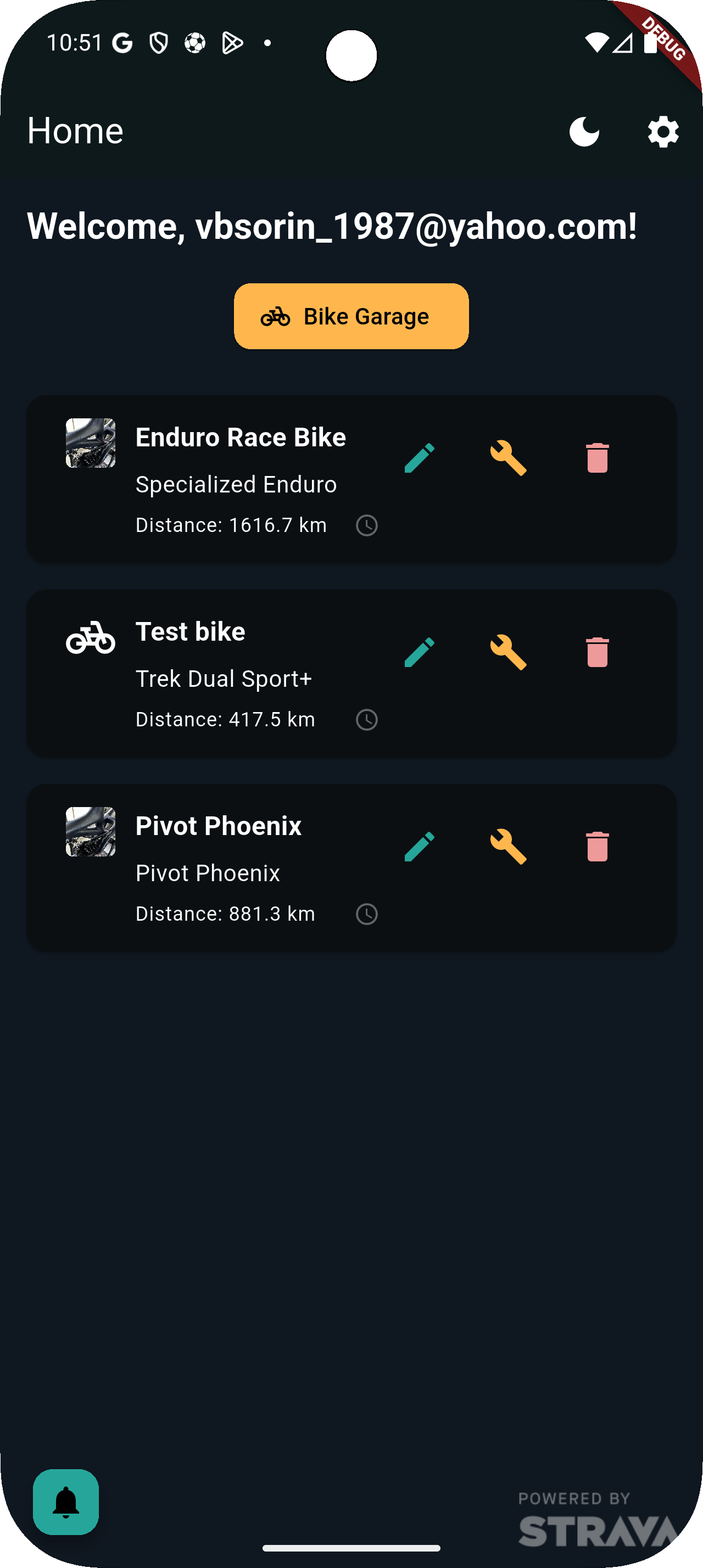Toggle dark mode with the moon icon
The height and width of the screenshot is (1568, 703).
584,131
